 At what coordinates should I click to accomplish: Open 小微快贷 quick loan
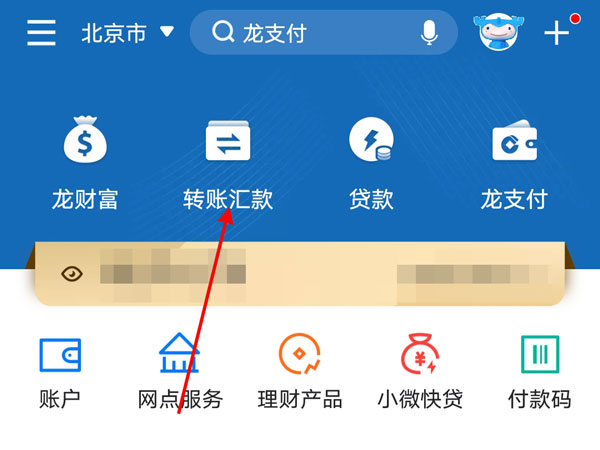(x=420, y=370)
